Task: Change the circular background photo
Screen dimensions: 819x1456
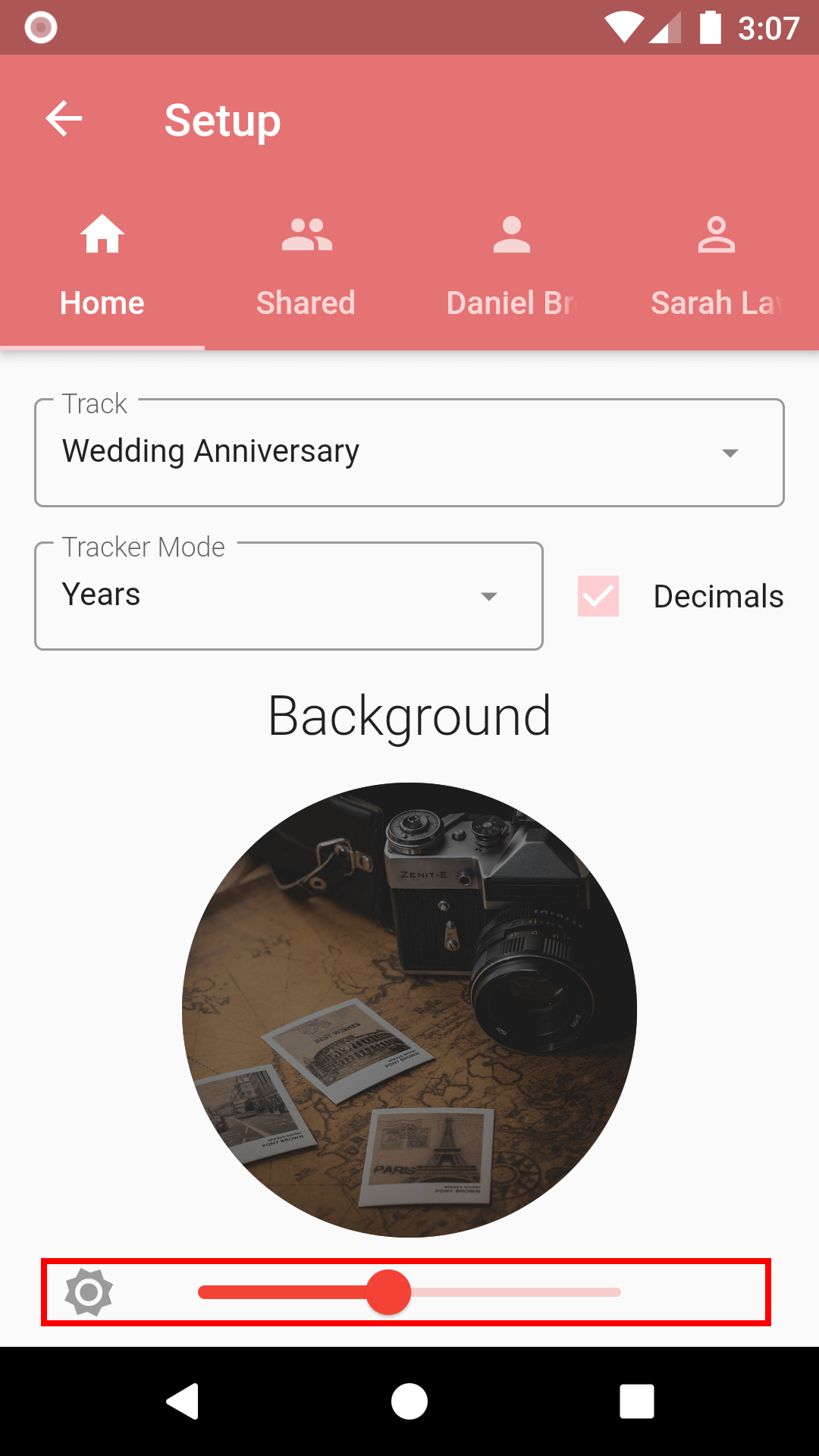Action: click(409, 1009)
